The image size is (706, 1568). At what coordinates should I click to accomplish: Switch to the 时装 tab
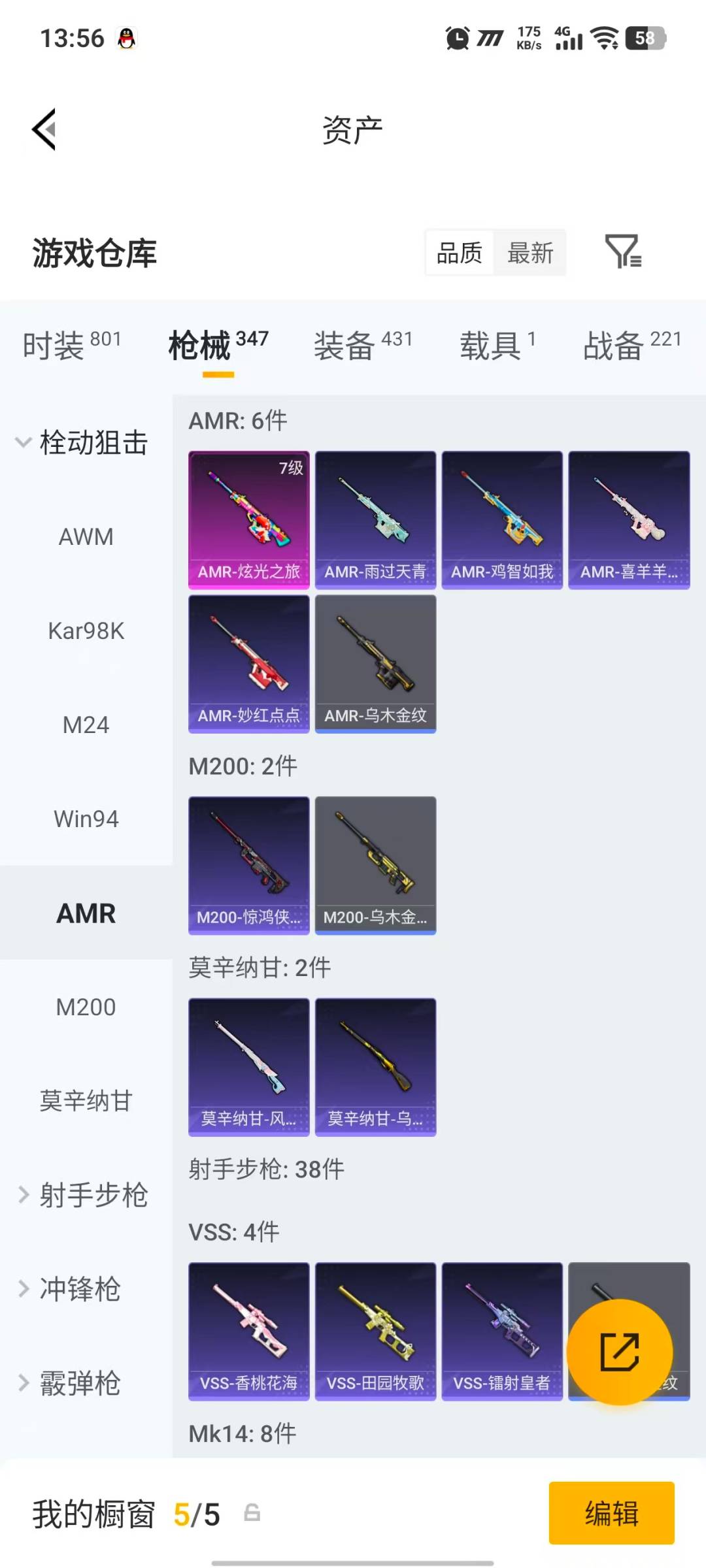(x=71, y=345)
